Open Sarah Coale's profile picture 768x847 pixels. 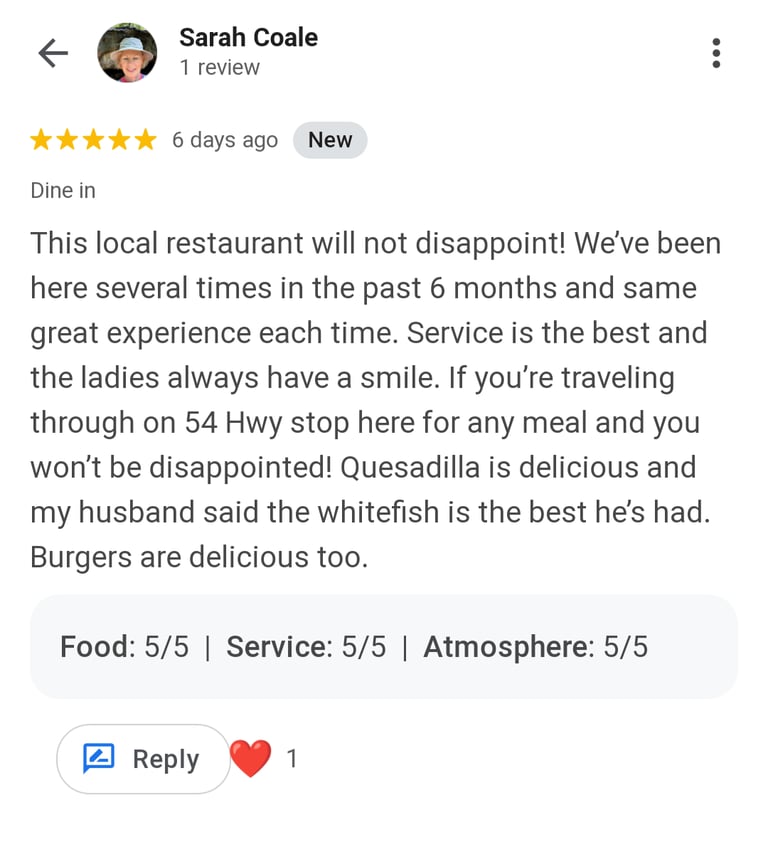click(127, 53)
